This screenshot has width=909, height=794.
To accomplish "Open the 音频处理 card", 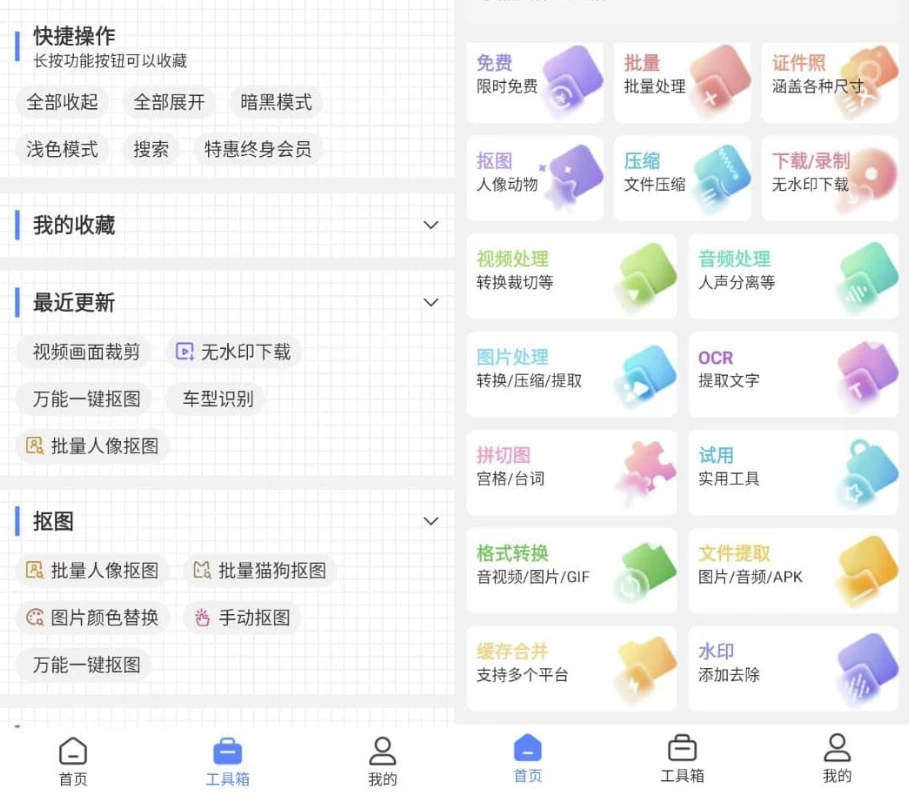I will coord(792,277).
